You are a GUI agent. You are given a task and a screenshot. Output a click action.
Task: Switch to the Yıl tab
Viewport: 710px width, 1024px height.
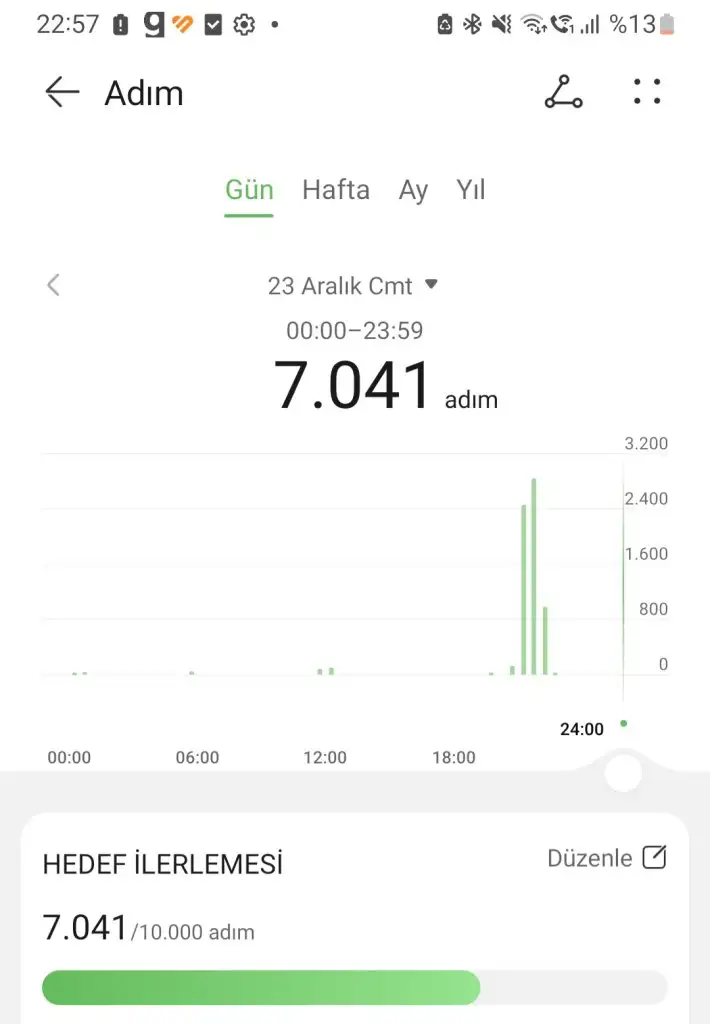click(x=471, y=190)
